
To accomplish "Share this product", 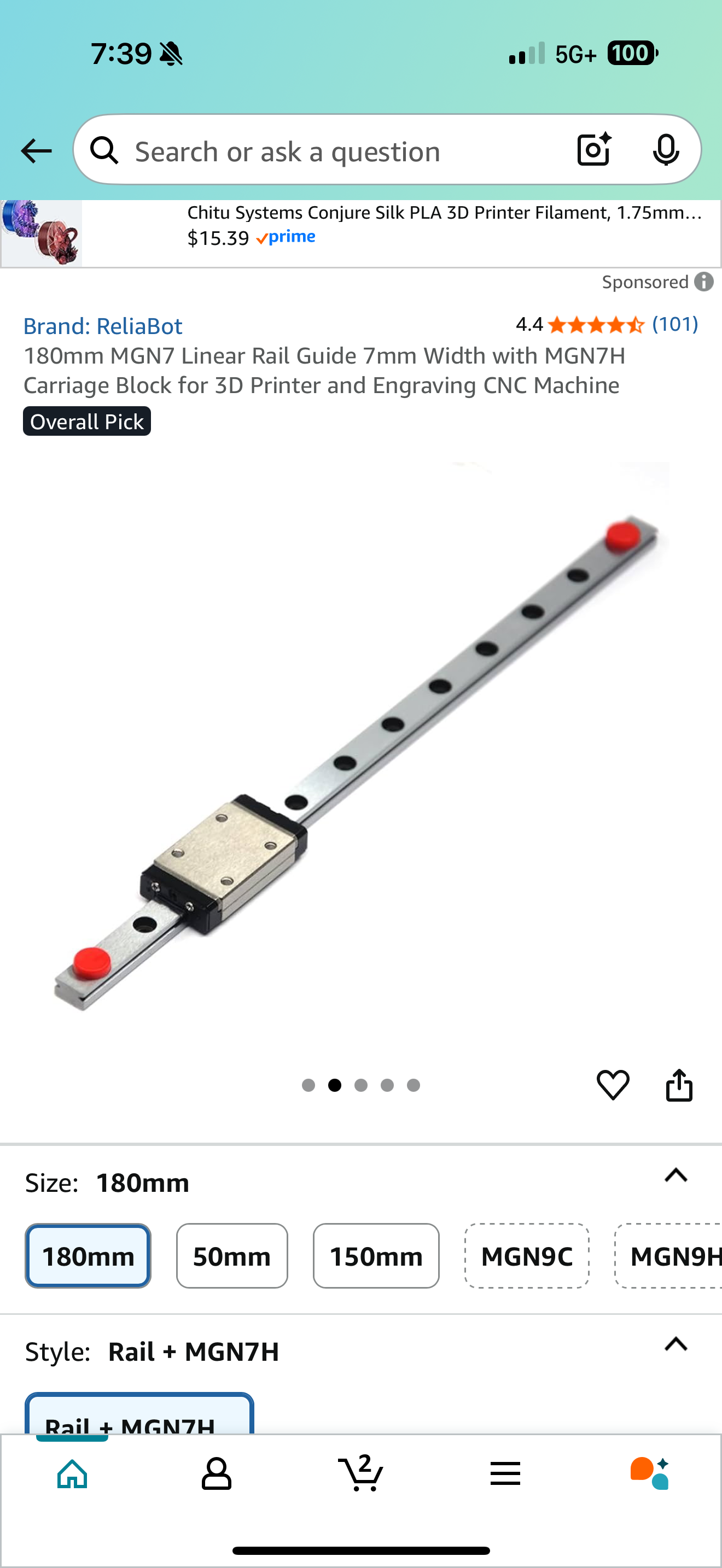I will point(679,1085).
